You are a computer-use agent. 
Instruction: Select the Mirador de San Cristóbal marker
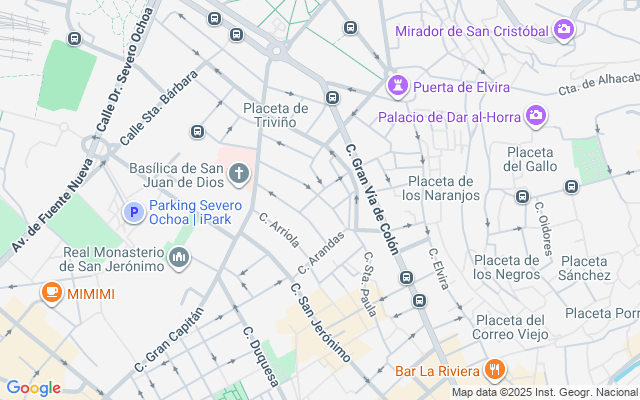564,30
